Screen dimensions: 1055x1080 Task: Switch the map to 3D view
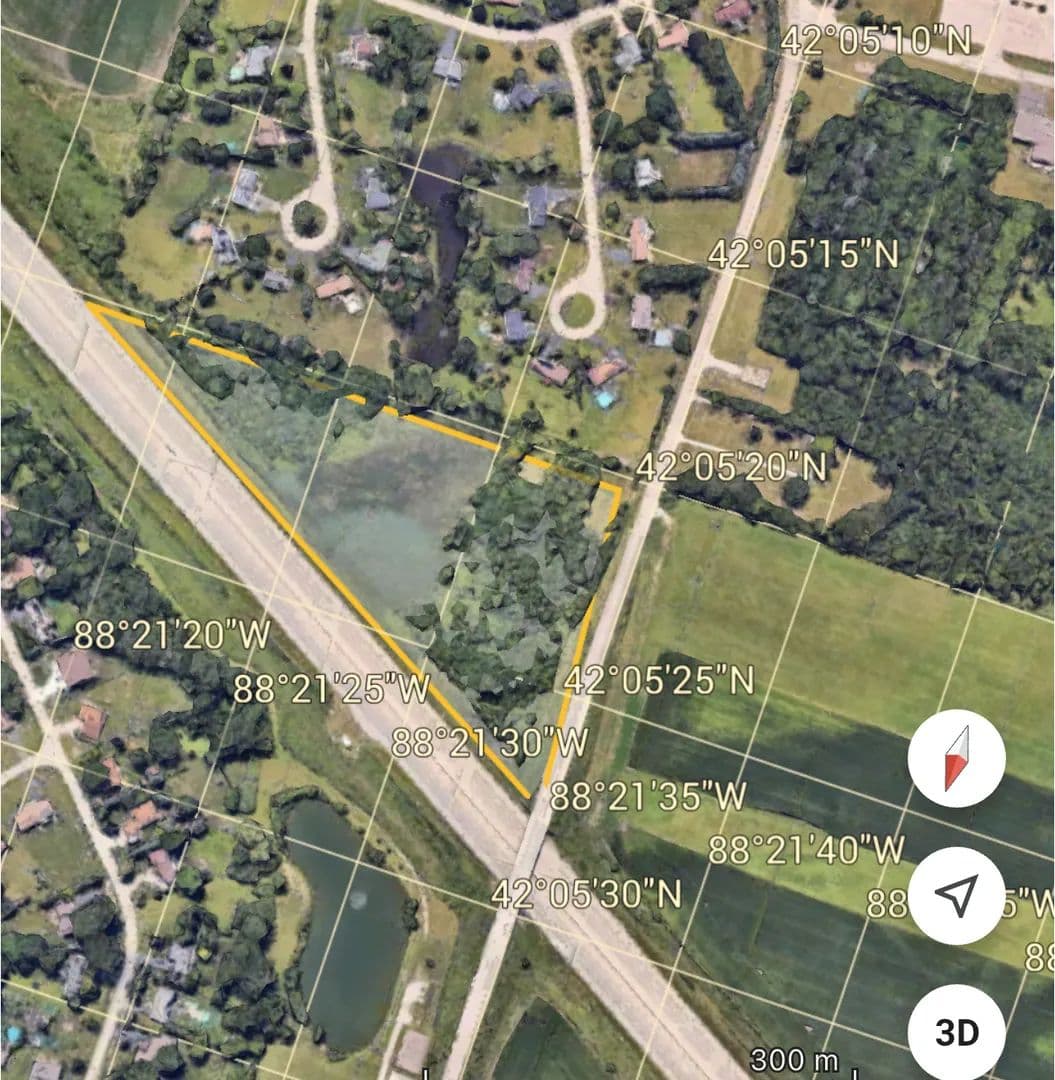[957, 1032]
